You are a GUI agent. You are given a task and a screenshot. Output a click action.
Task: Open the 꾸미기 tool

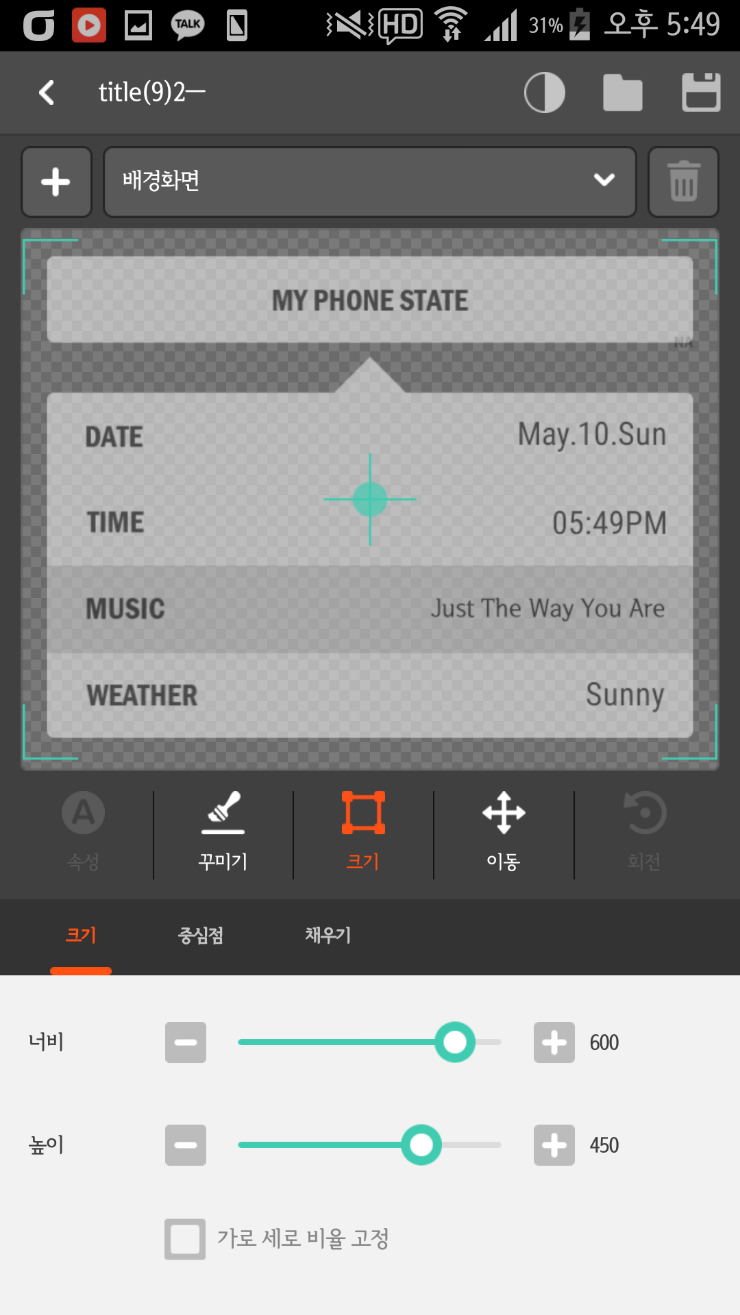pyautogui.click(x=223, y=830)
